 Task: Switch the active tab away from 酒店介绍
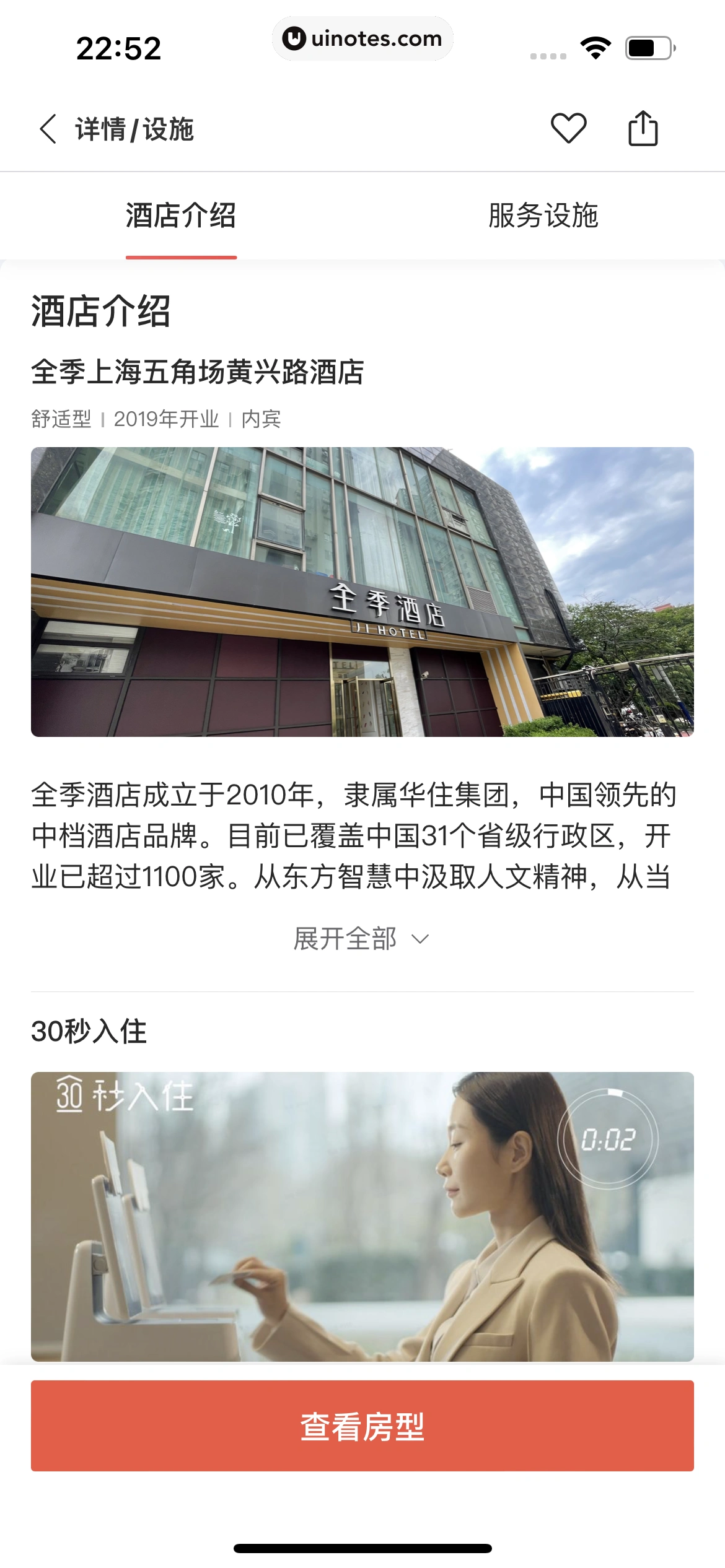(x=543, y=215)
